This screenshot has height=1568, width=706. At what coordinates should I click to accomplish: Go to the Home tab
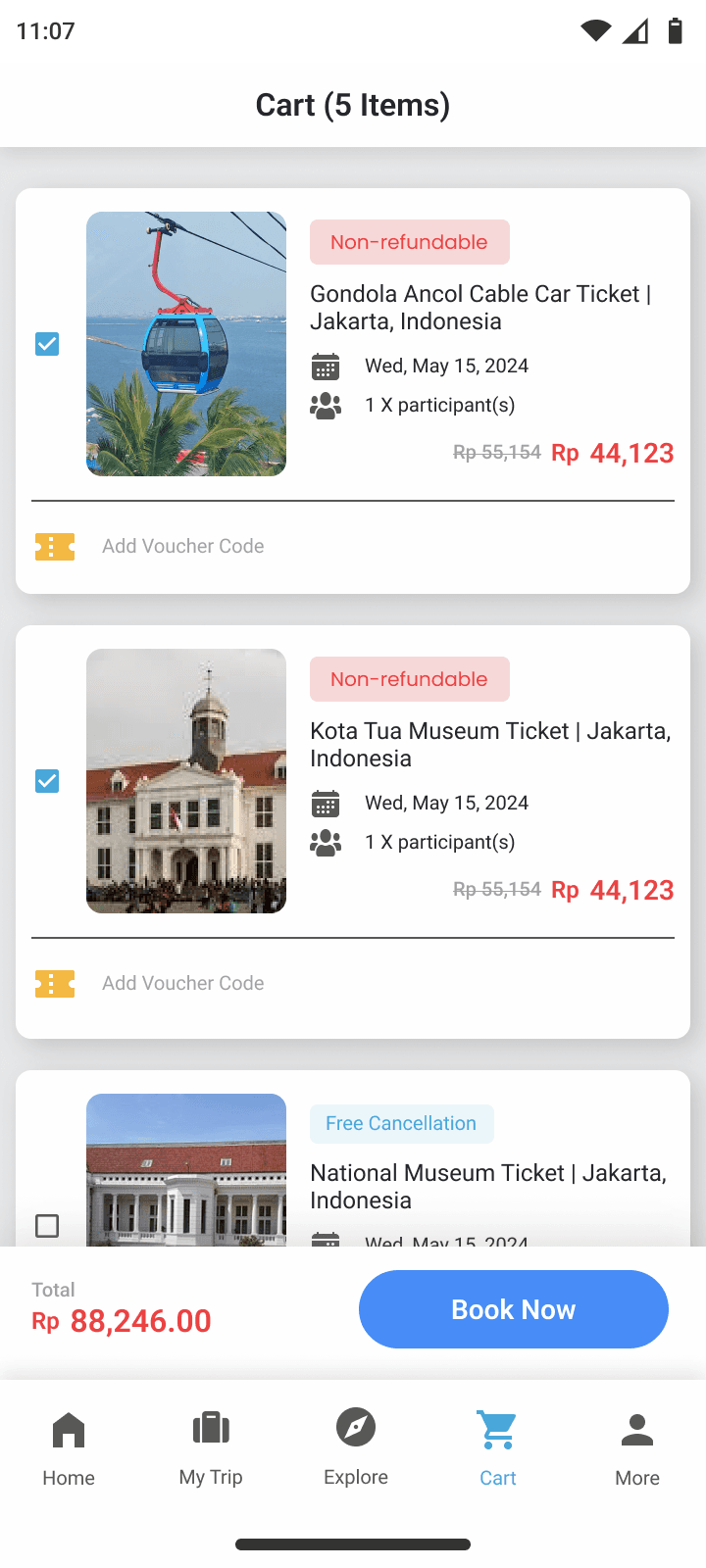69,1449
